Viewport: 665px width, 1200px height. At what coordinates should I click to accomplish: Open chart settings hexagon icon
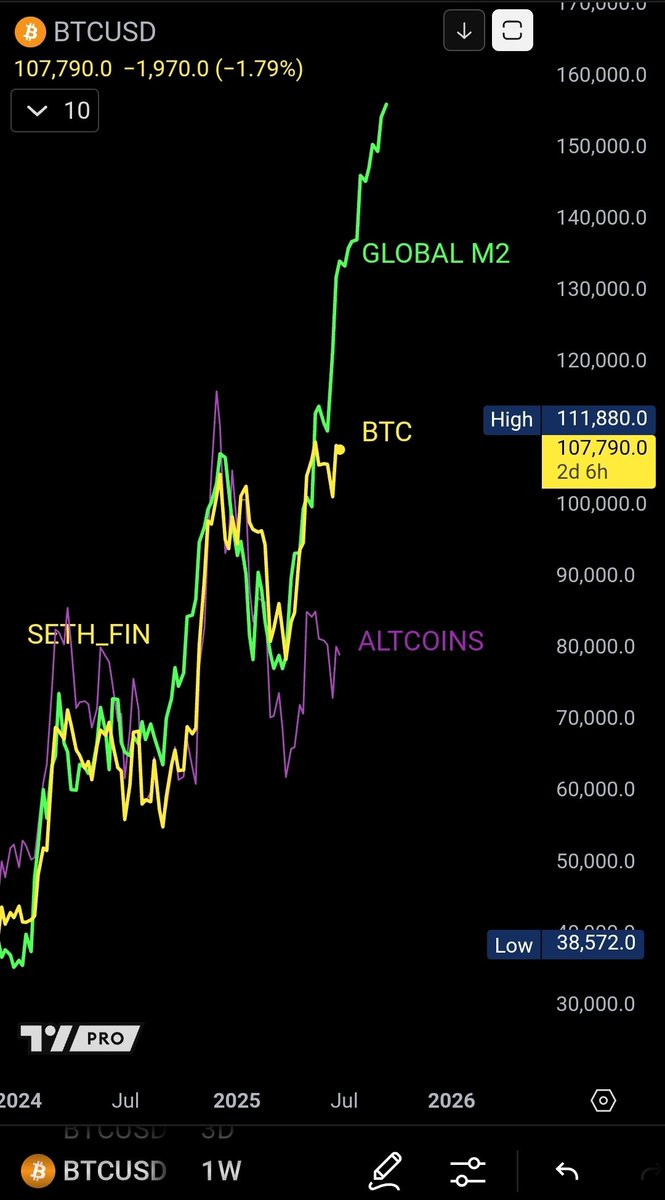(604, 1101)
